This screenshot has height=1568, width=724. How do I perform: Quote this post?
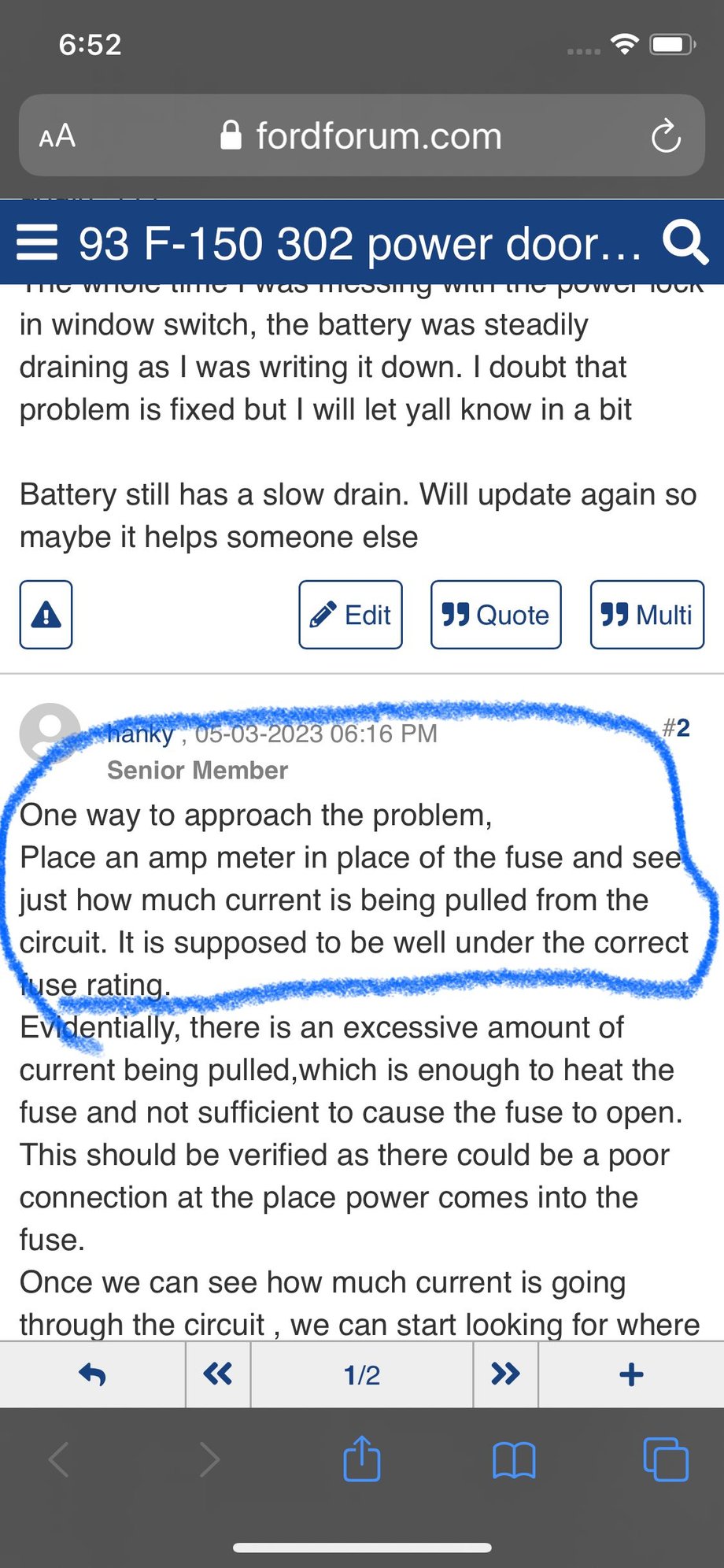[x=496, y=615]
